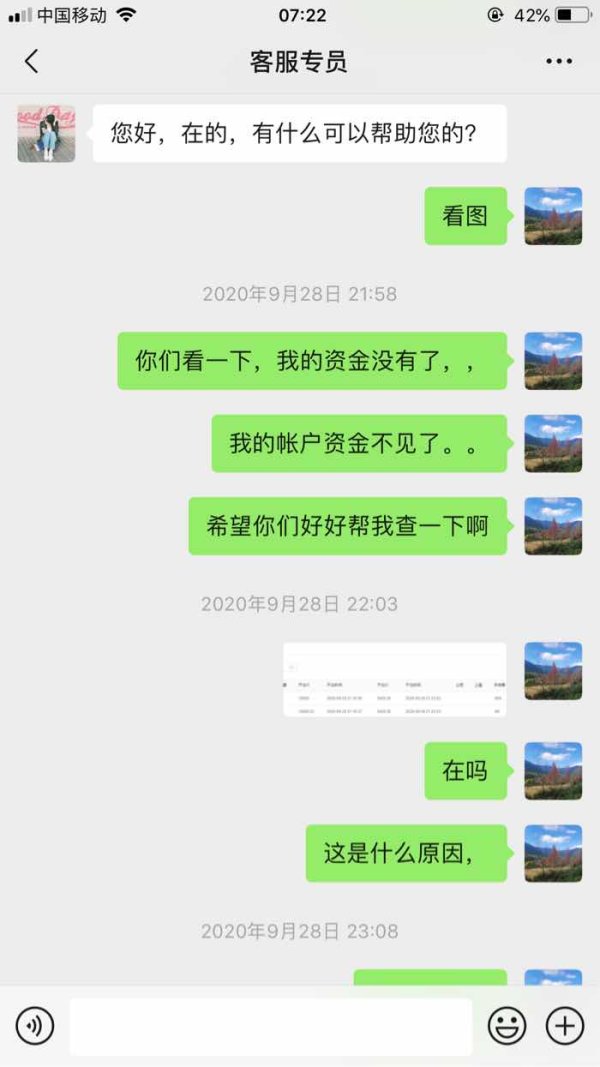This screenshot has height=1067, width=600.
Task: Go back from the 客服专员 chat
Action: click(x=31, y=61)
